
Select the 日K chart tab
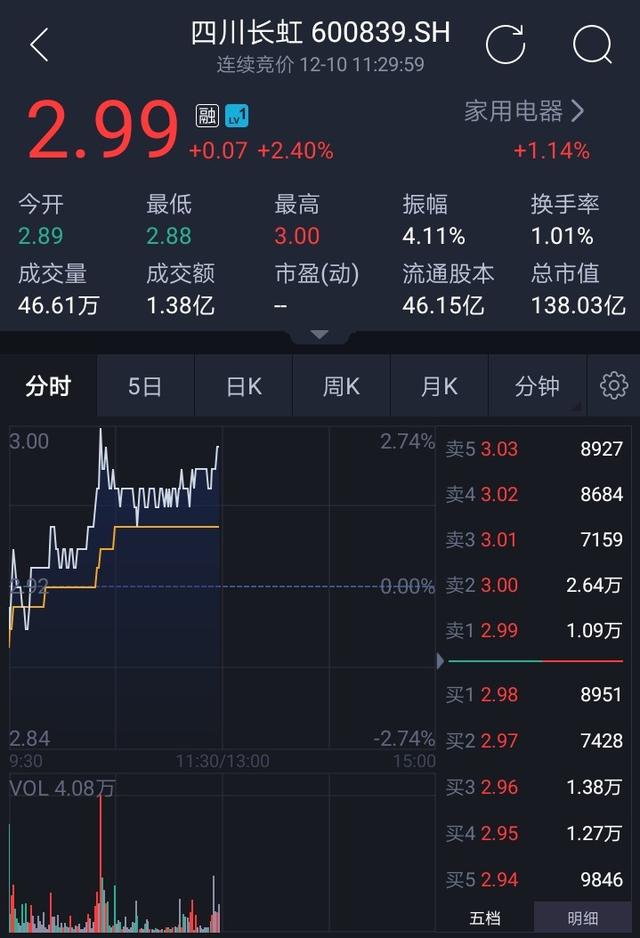(x=243, y=387)
